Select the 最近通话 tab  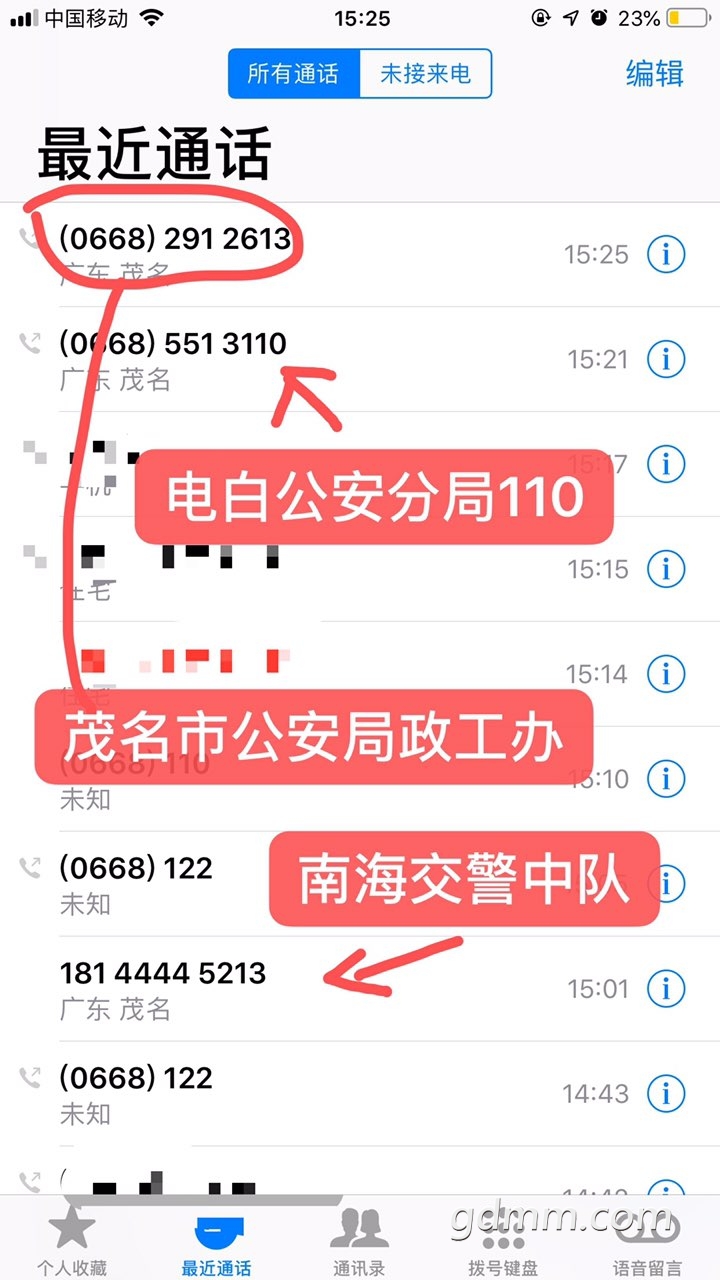(216, 1240)
